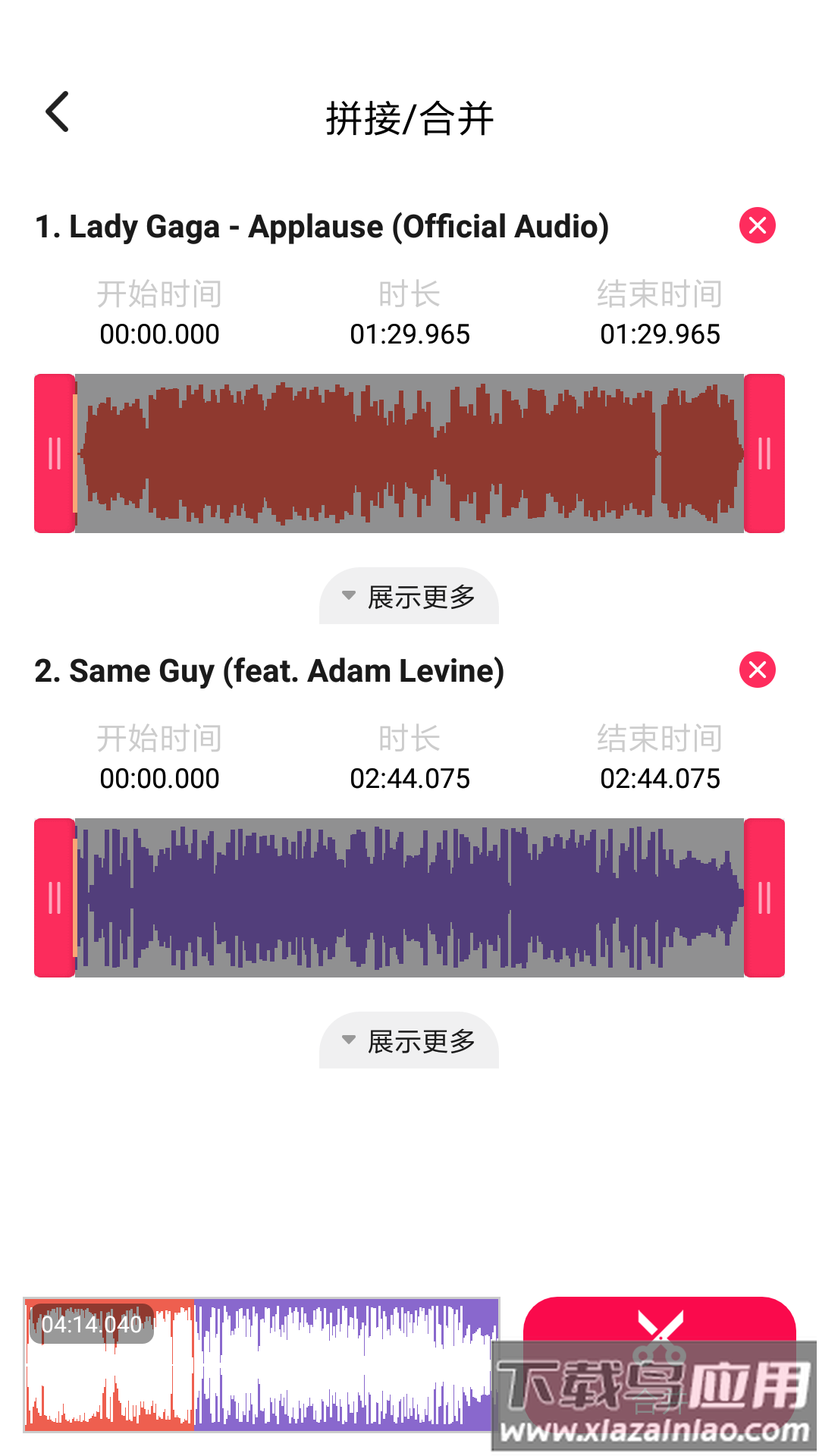Tap the left trim handle on Lady Gaga waveform

(x=55, y=453)
